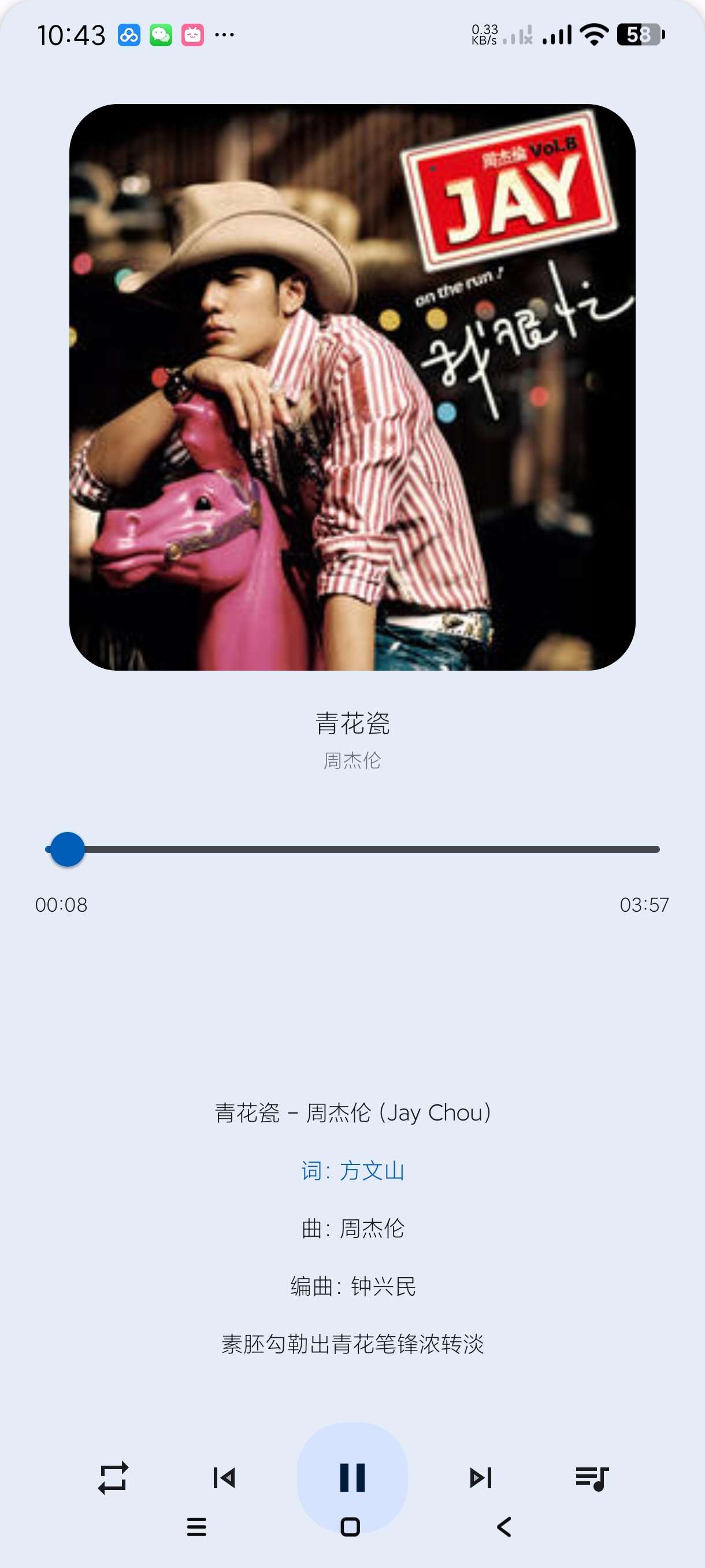Open the recent apps menu

tap(196, 1526)
